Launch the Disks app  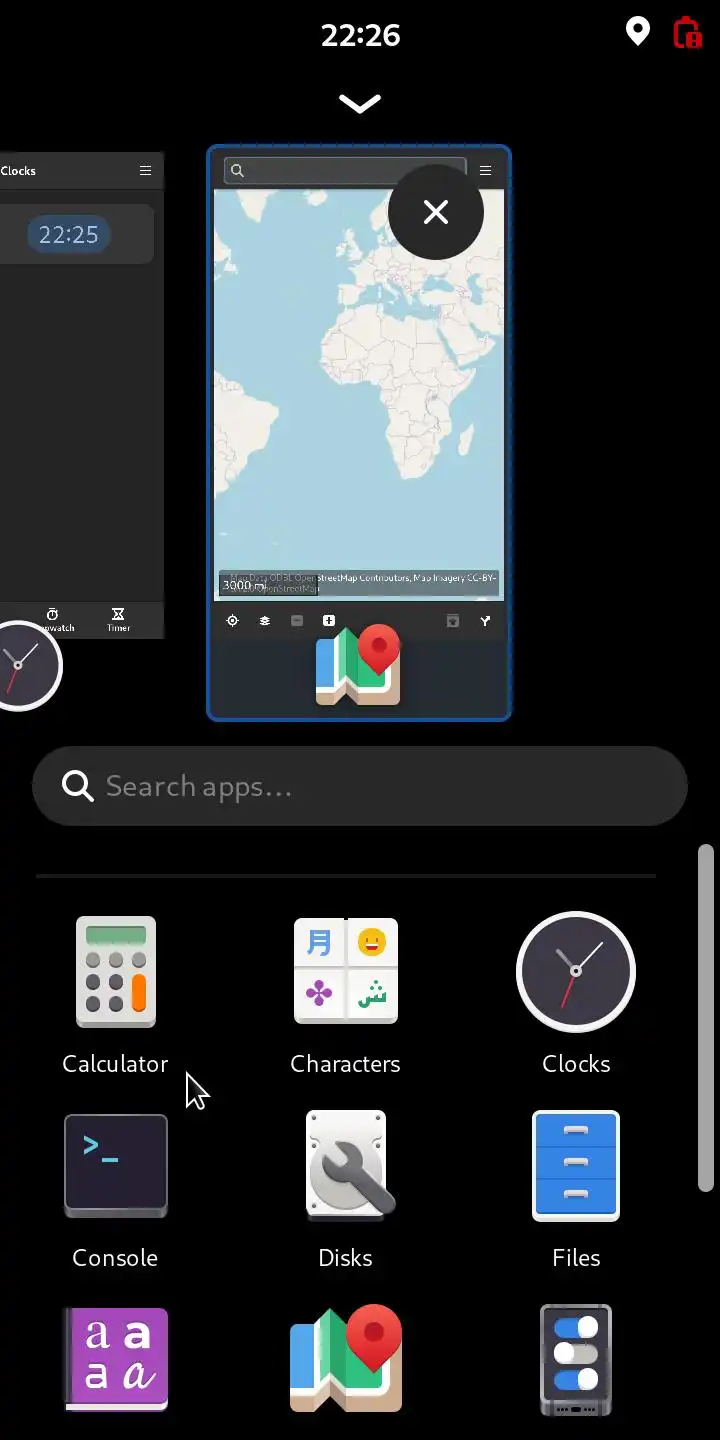point(346,1166)
